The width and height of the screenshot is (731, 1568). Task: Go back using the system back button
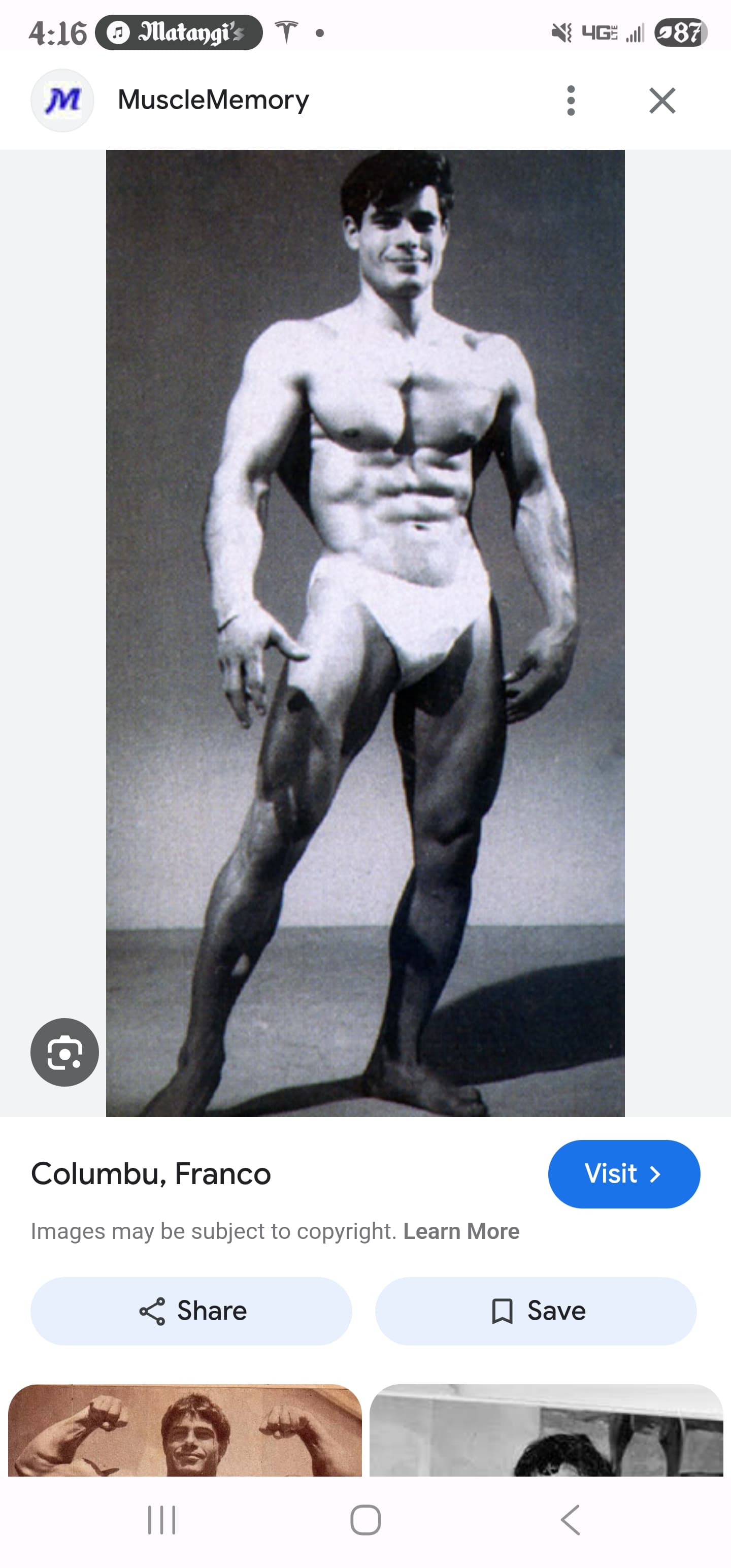coord(570,1520)
